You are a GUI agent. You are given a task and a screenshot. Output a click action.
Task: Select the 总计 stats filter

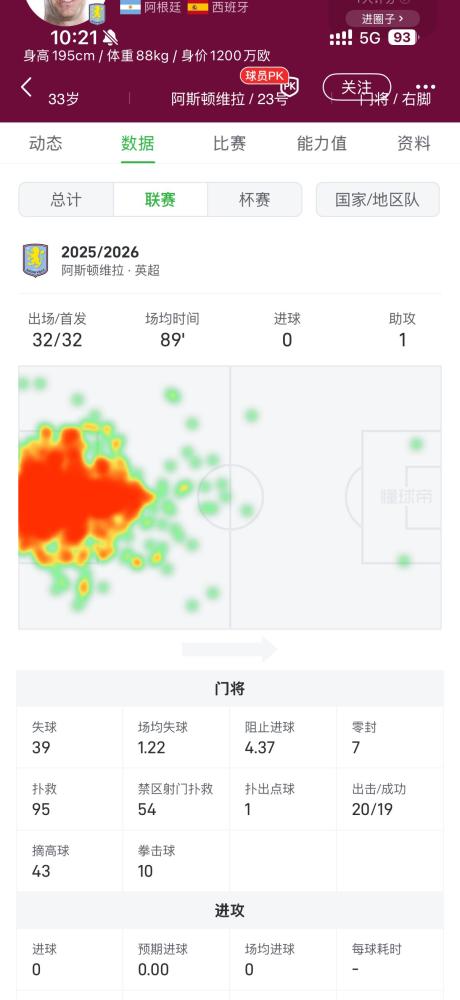(x=66, y=200)
